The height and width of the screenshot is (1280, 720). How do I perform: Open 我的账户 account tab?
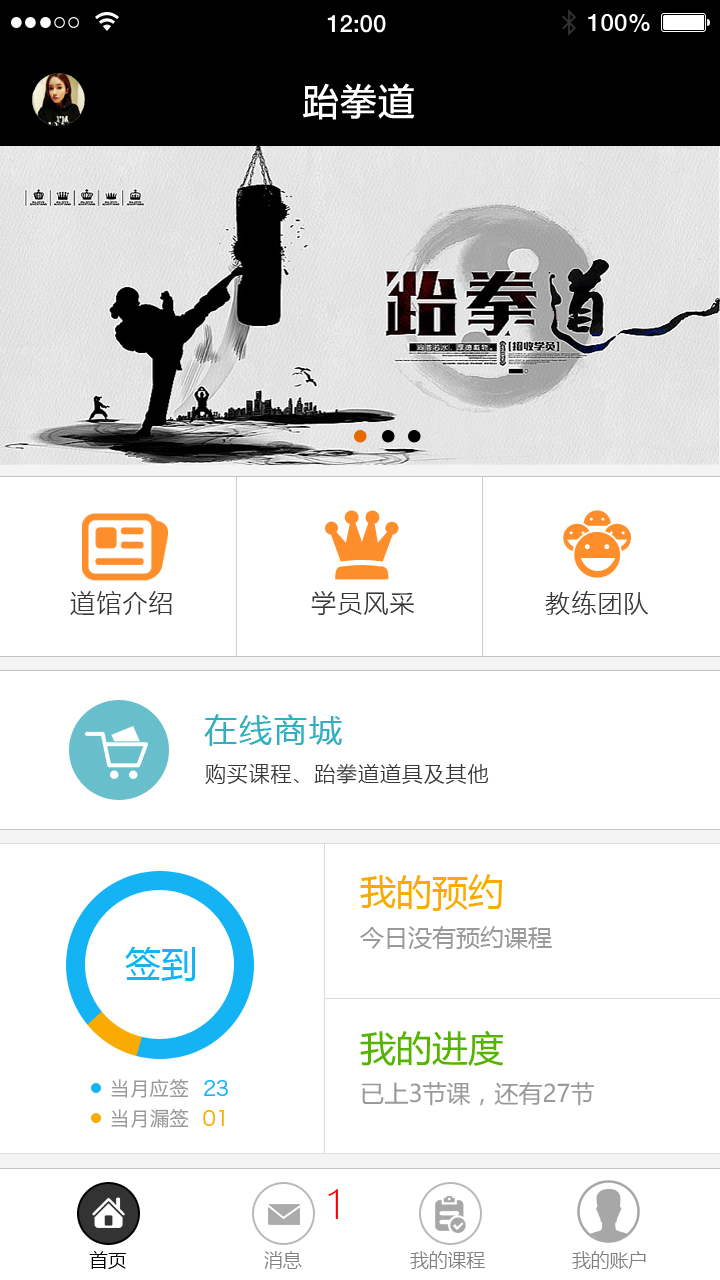tap(608, 1225)
